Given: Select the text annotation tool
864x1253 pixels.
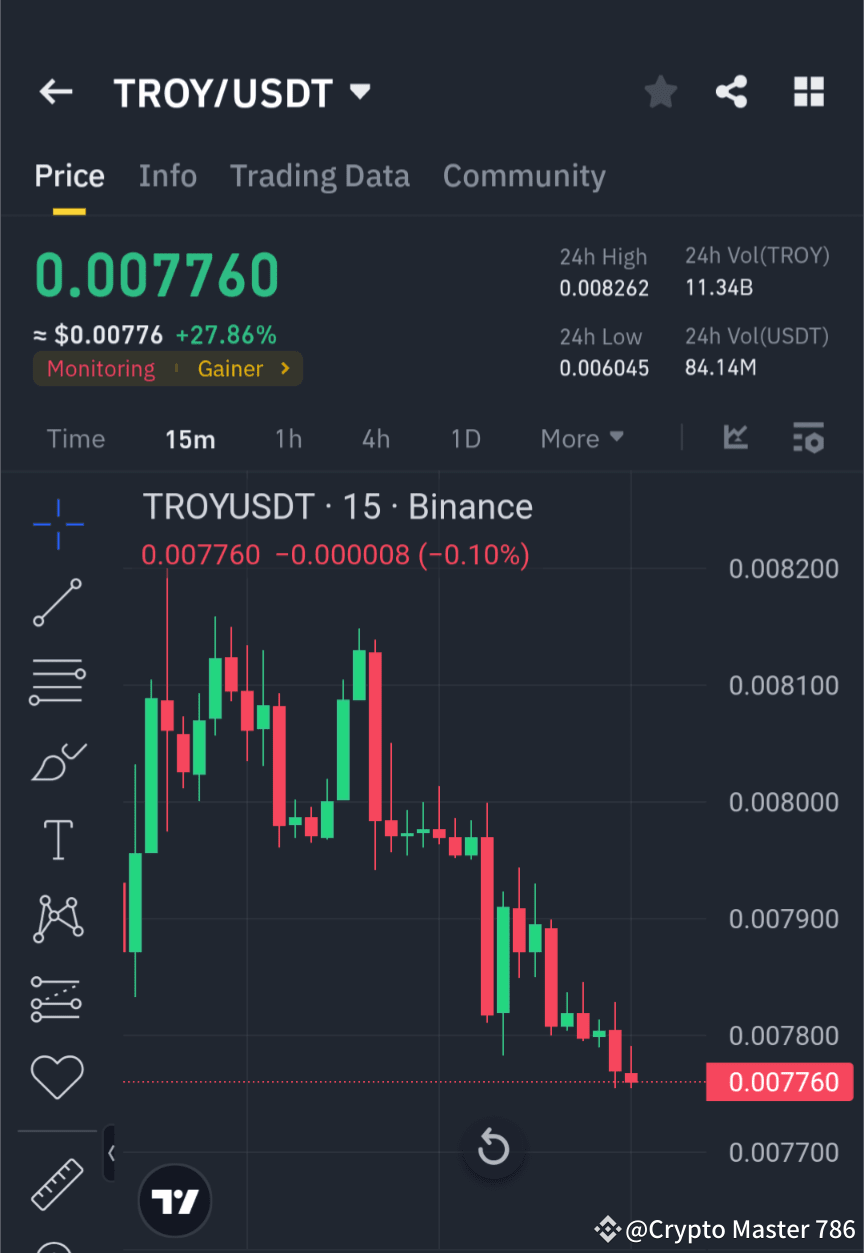Looking at the screenshot, I should tap(57, 840).
